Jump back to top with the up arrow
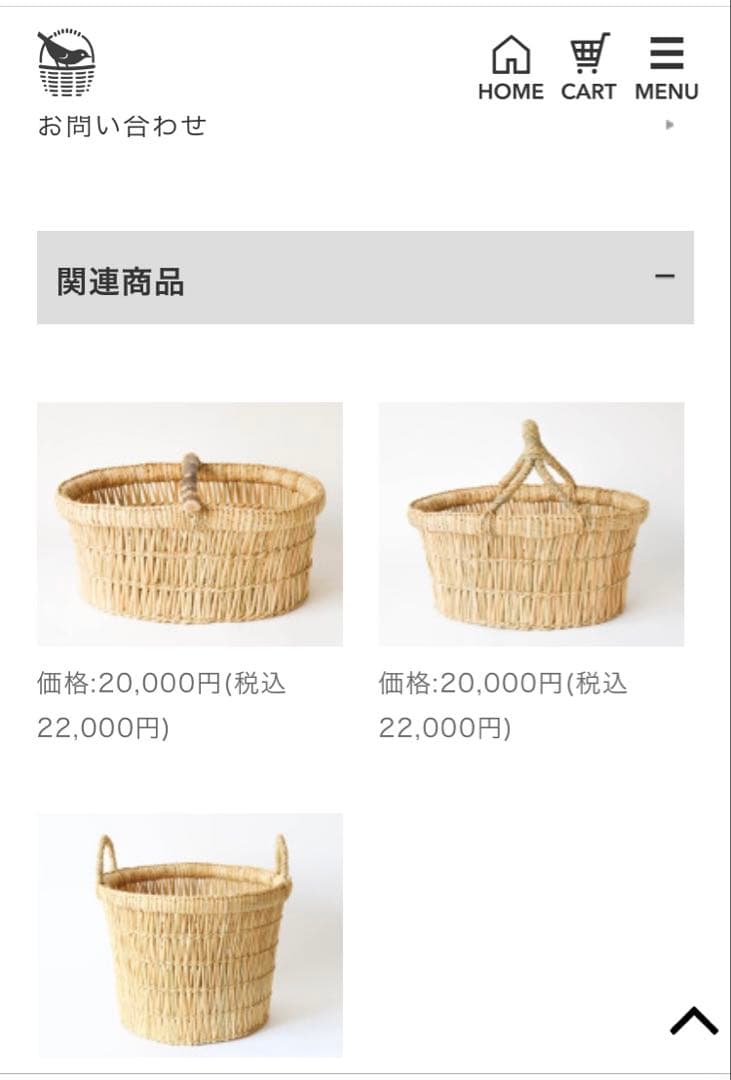 point(694,1021)
